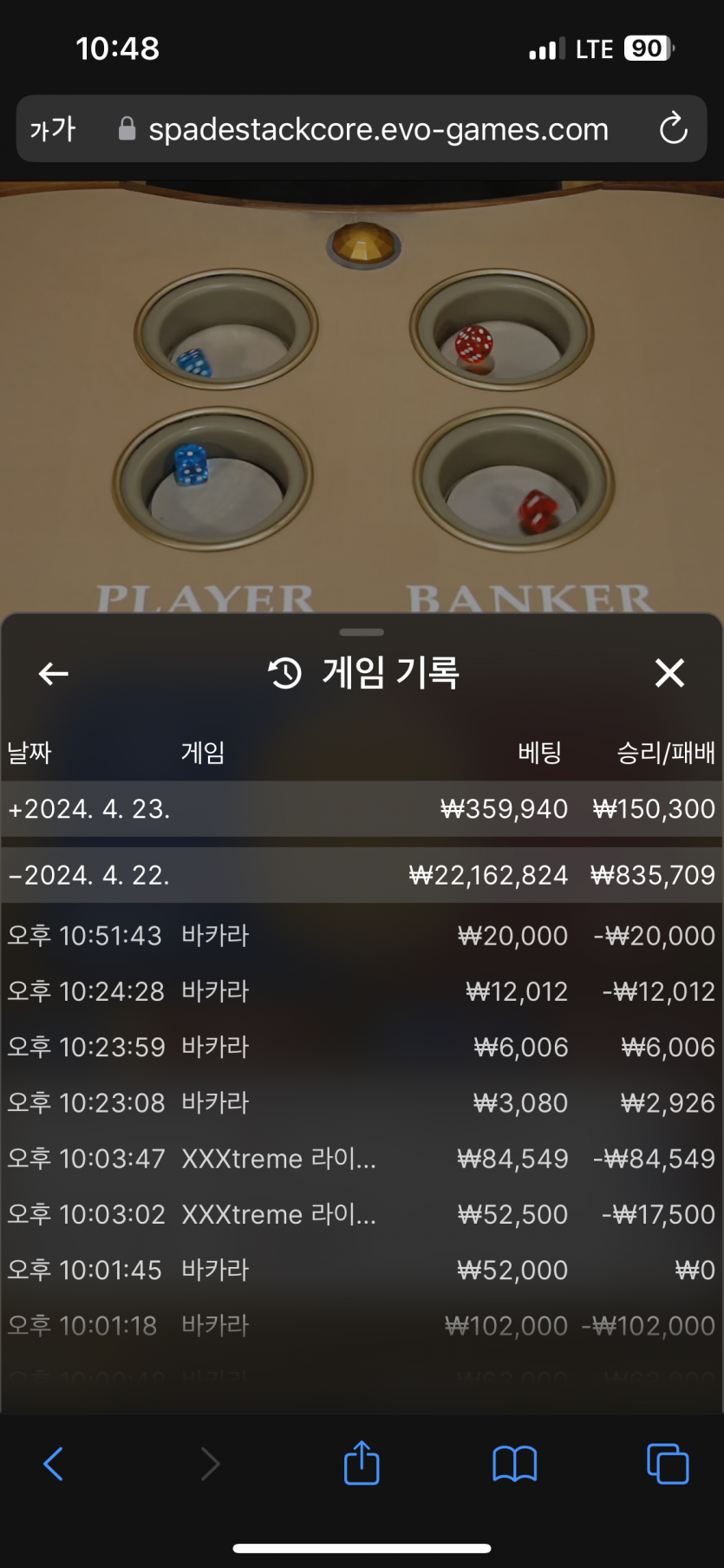Open the 10:23:08 Baccarat record
Image resolution: width=724 pixels, height=1568 pixels.
361,1102
